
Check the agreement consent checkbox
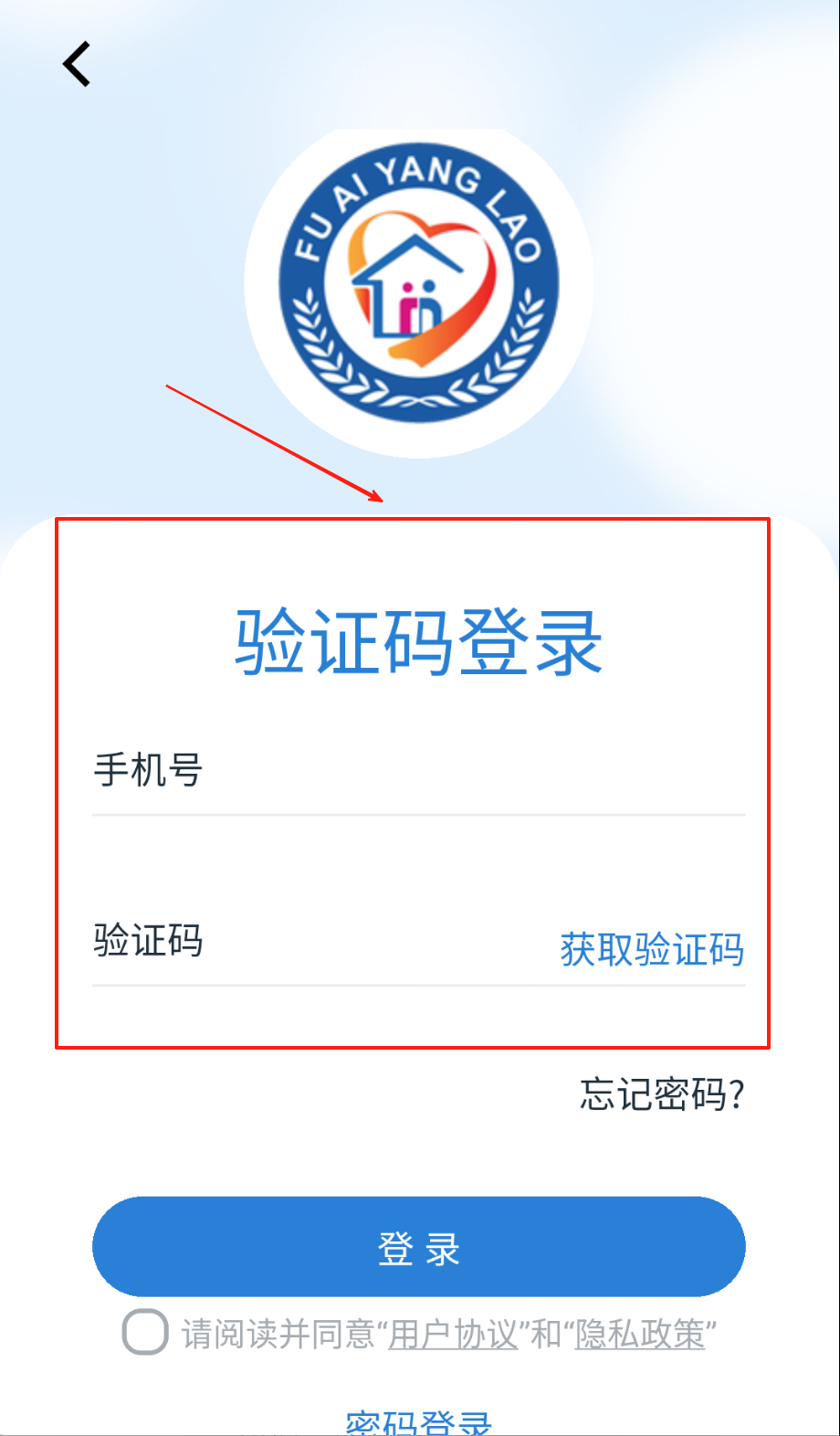(x=145, y=1332)
